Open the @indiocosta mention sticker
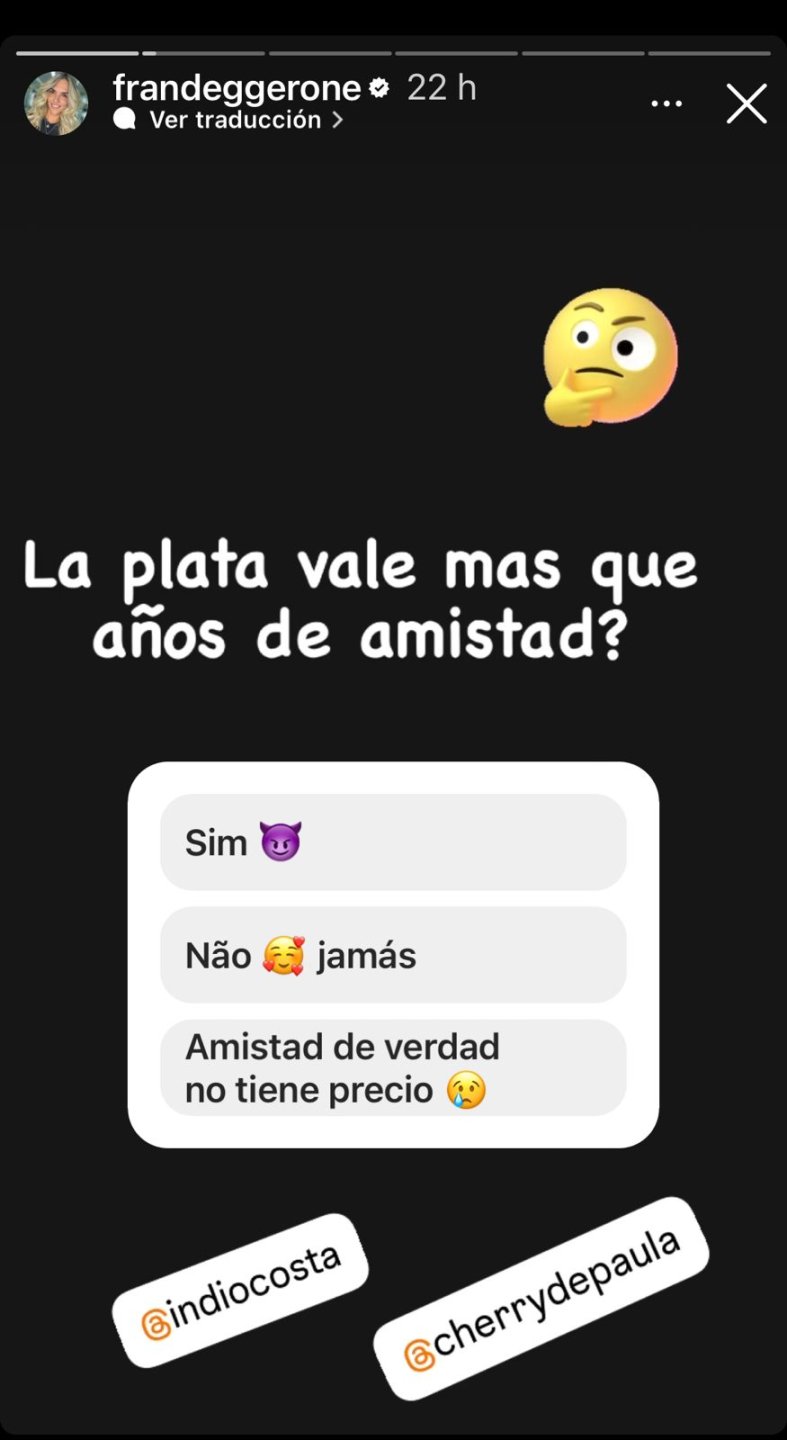Viewport: 787px width, 1440px height. [x=240, y=1290]
